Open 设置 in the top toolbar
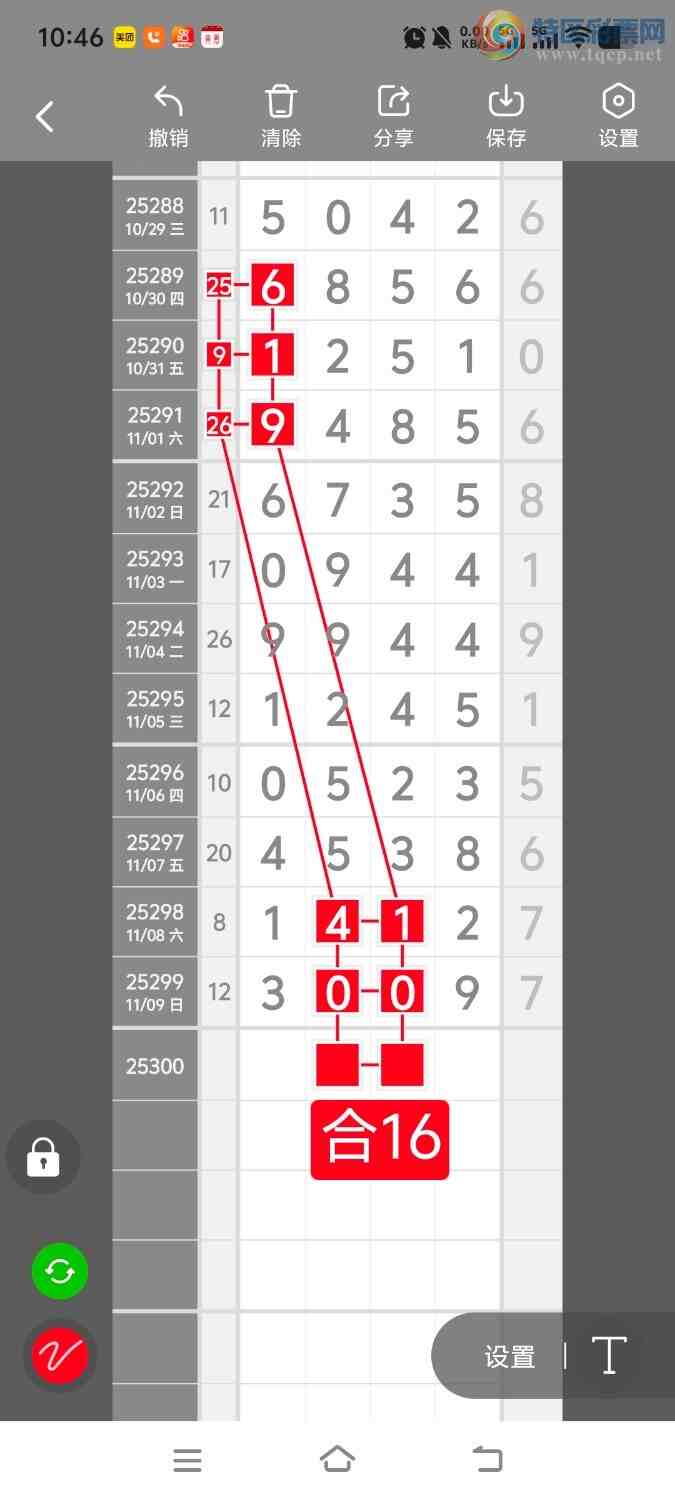Screen dimensions: 675x1500 [x=618, y=117]
